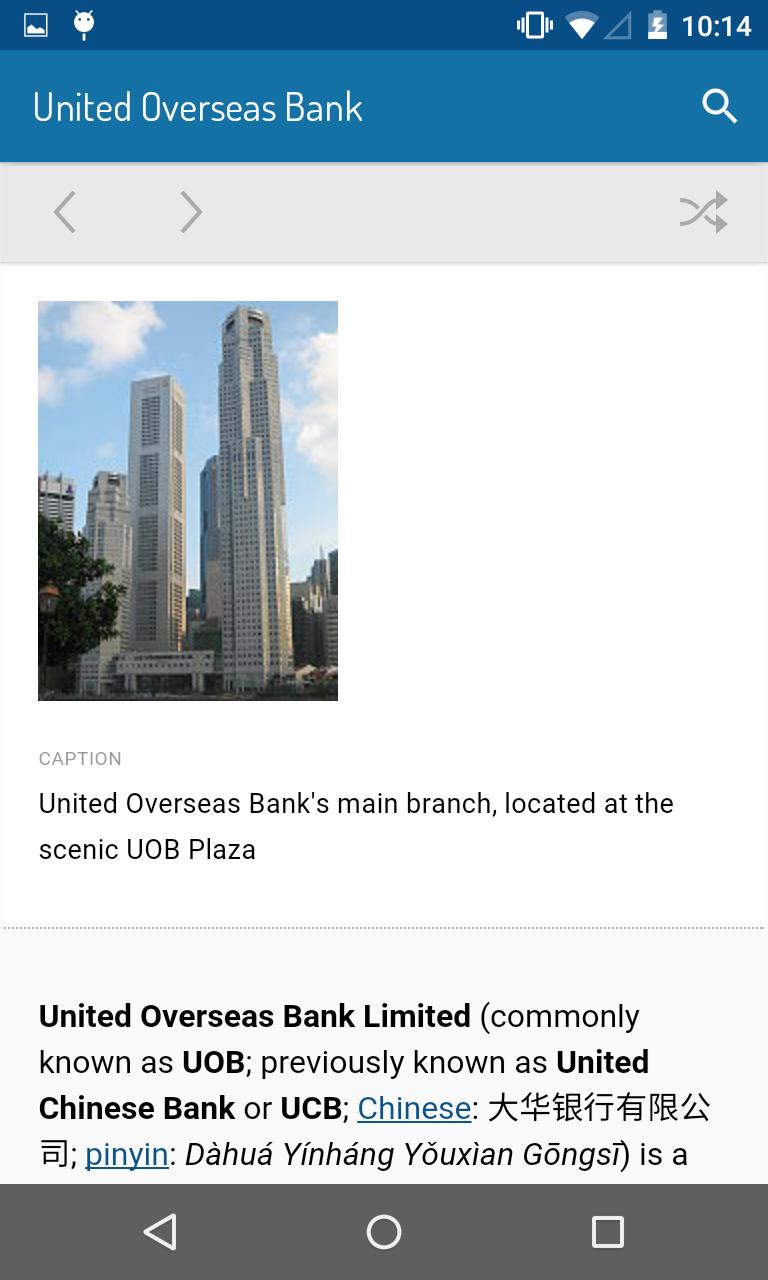Go to the next article
Image resolution: width=768 pixels, height=1280 pixels.
[x=191, y=212]
